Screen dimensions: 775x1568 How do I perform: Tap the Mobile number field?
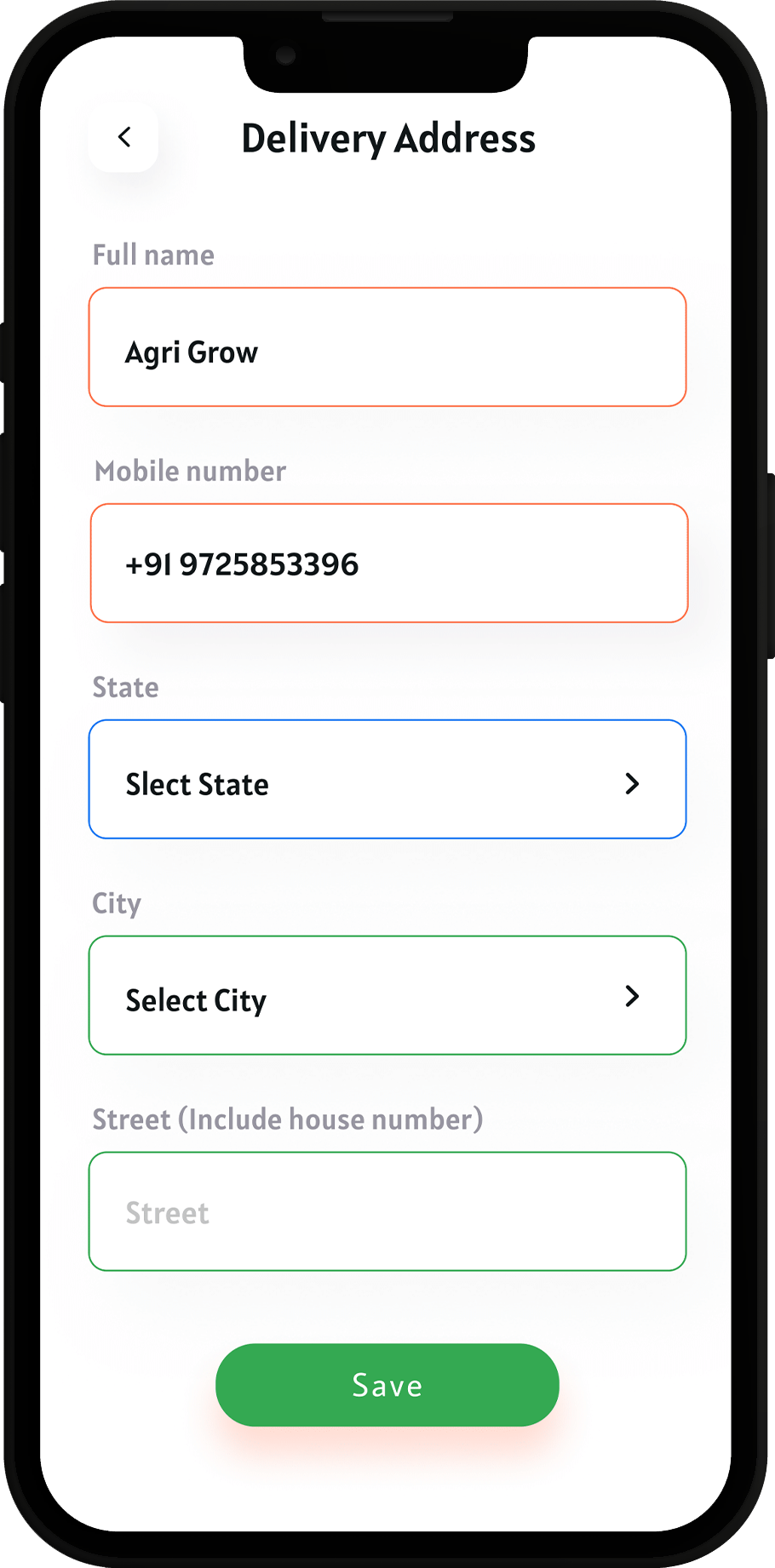(388, 564)
